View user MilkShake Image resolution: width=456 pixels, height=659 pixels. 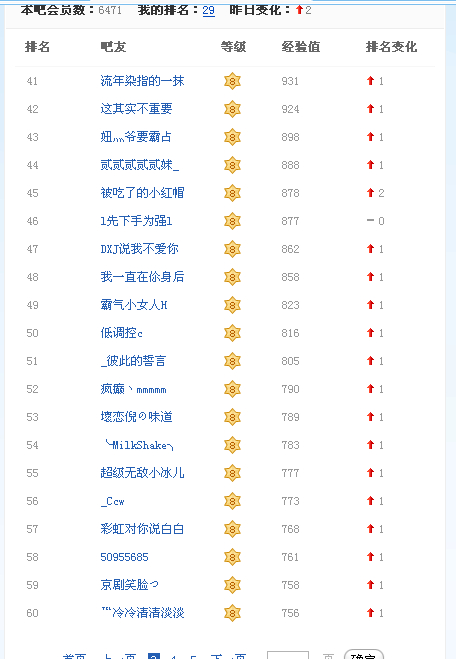pos(139,445)
